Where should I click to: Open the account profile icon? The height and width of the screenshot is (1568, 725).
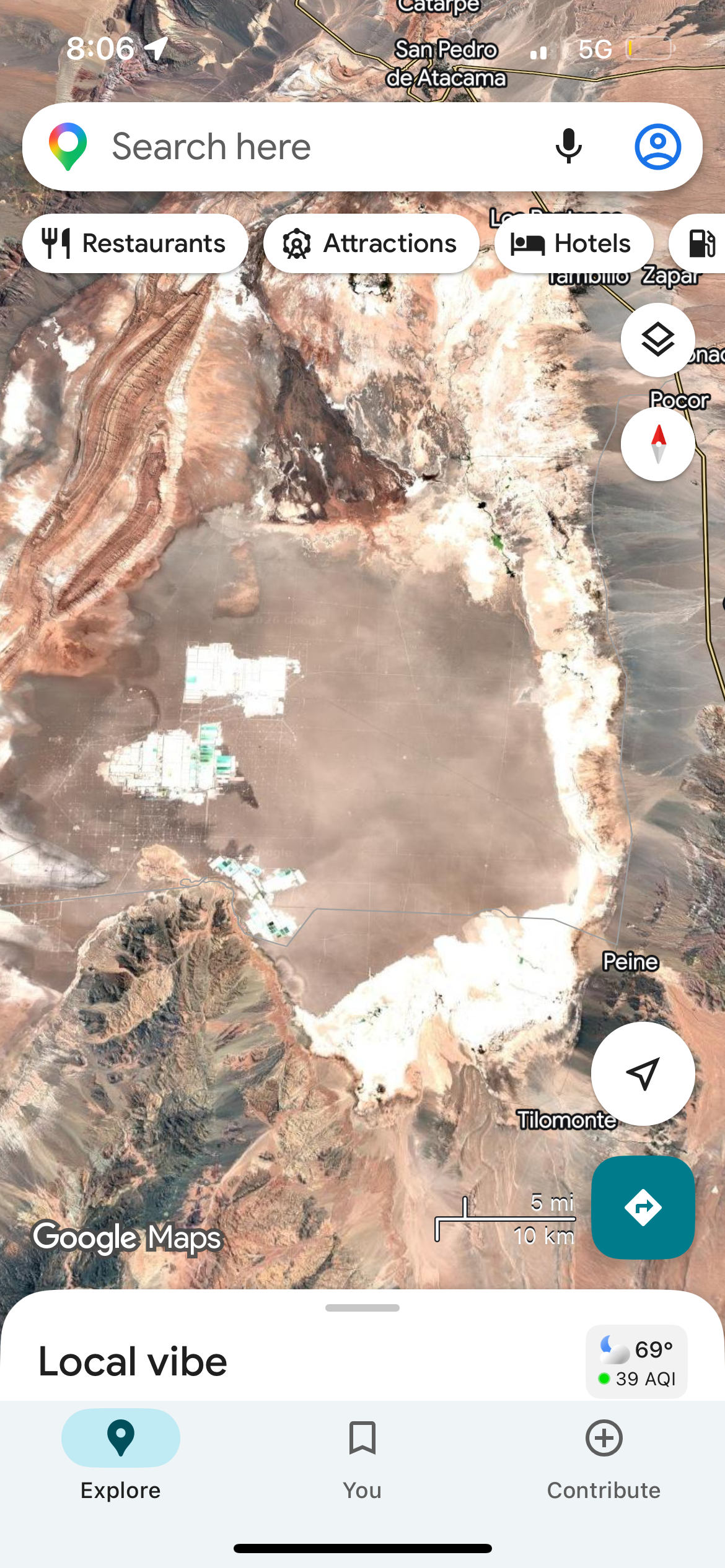pos(657,147)
